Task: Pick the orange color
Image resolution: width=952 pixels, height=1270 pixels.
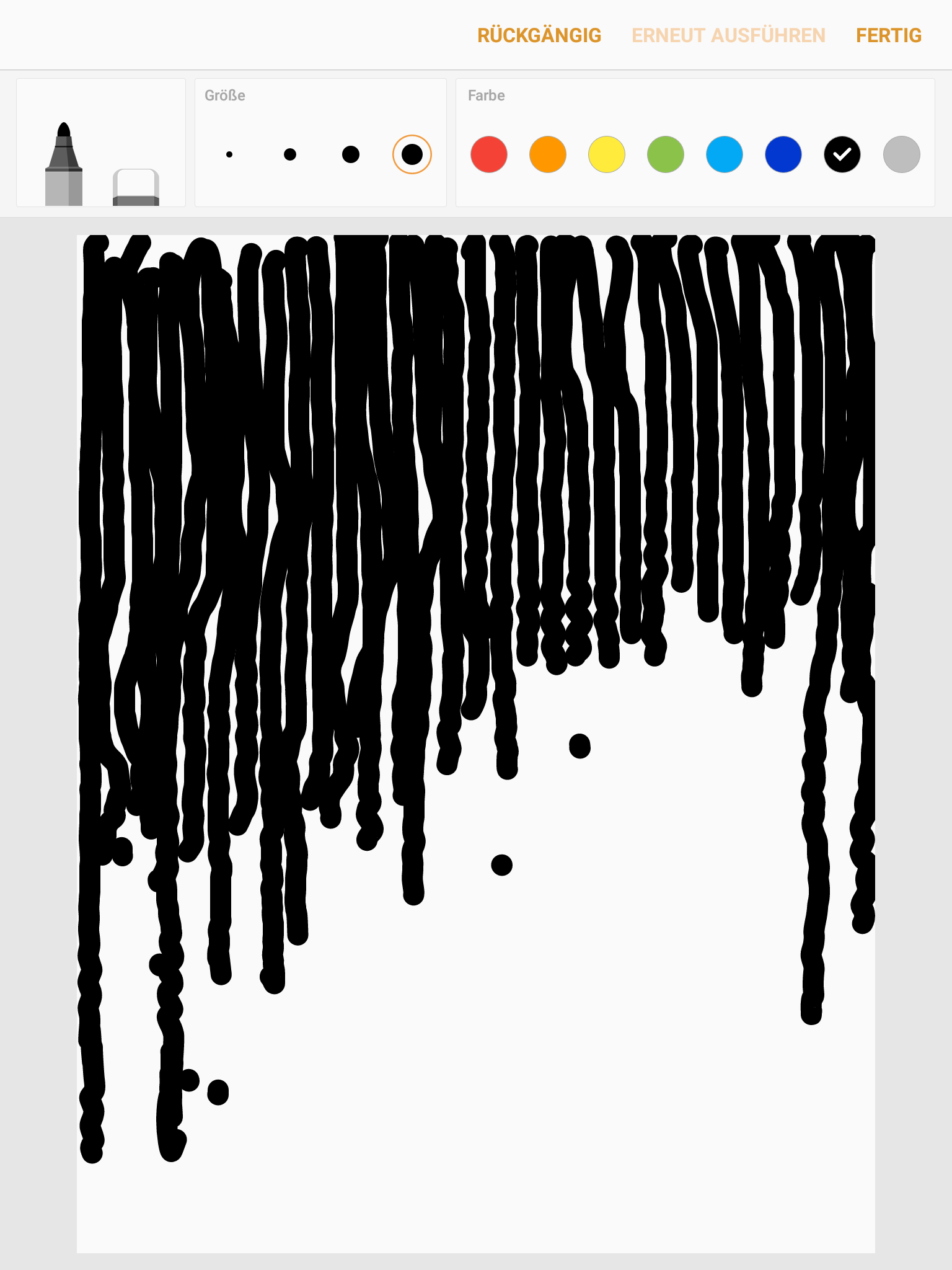Action: [548, 154]
